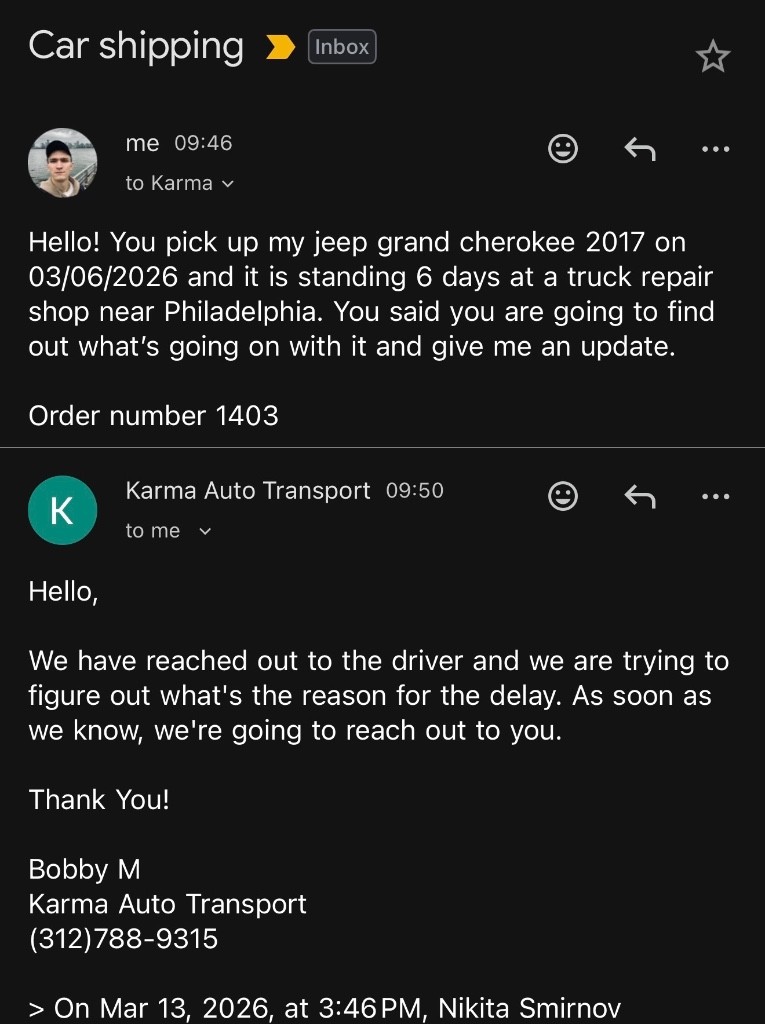
Task: Add emoji reaction to Karma's reply
Action: [x=563, y=496]
